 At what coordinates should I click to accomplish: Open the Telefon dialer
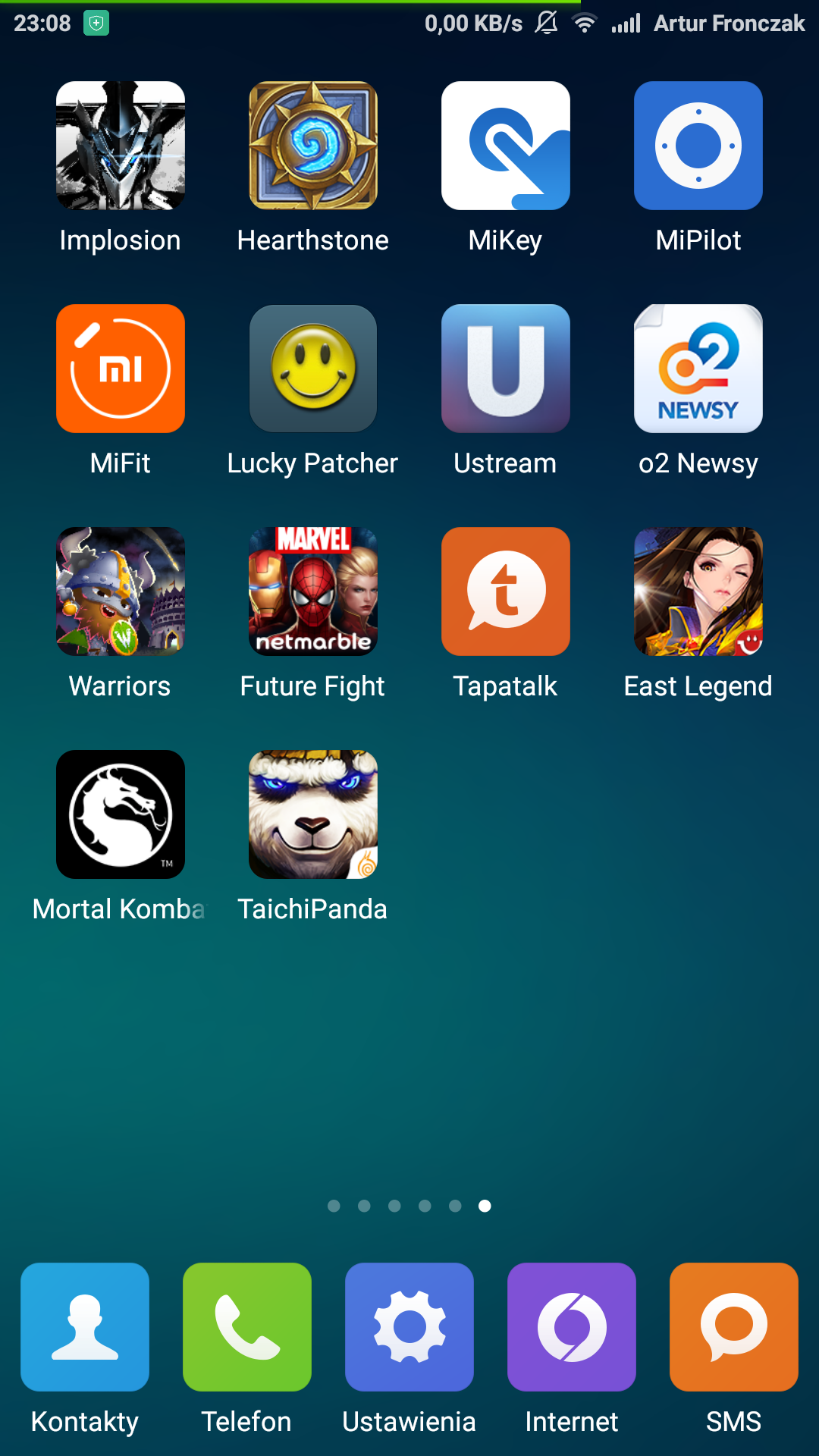pyautogui.click(x=247, y=1327)
